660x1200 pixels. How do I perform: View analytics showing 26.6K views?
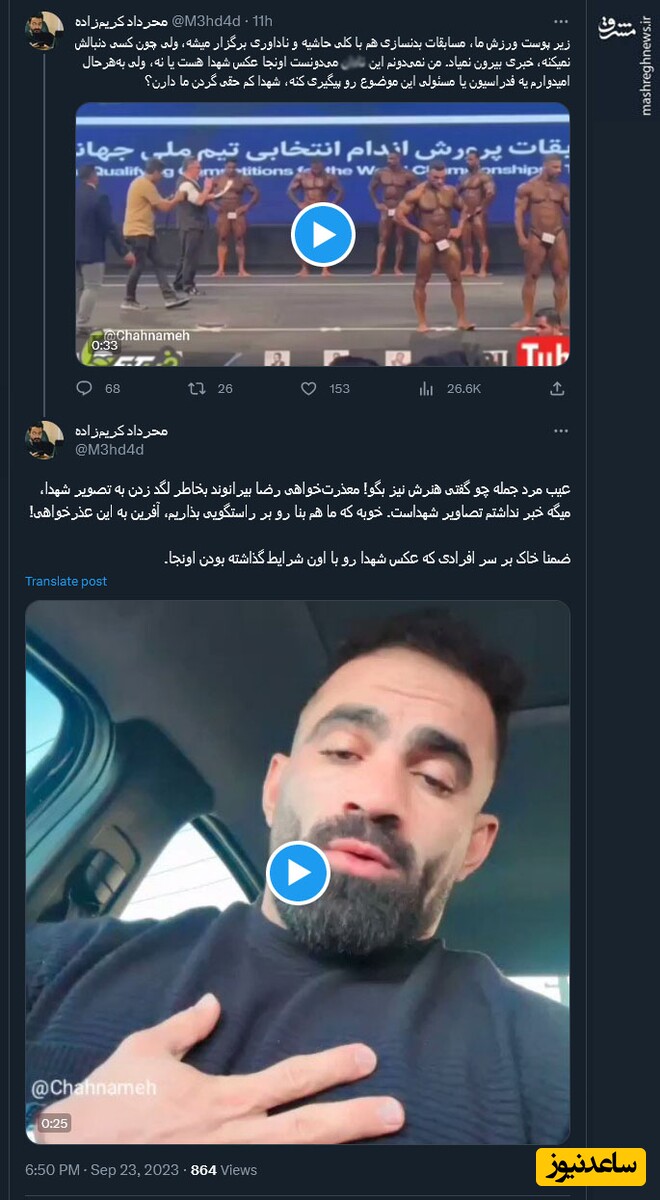point(427,389)
